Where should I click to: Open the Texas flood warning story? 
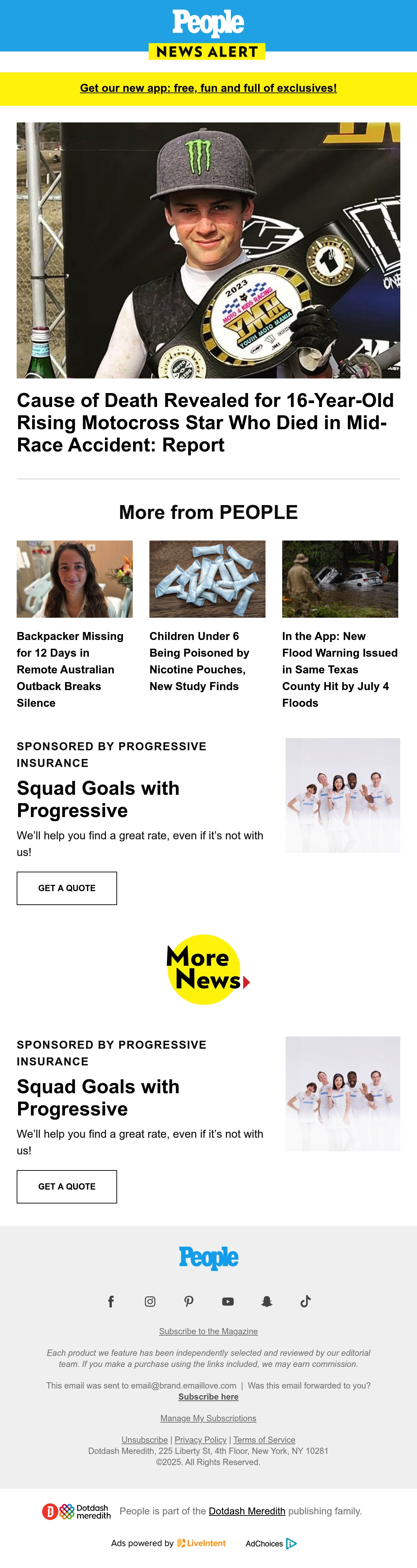340,669
